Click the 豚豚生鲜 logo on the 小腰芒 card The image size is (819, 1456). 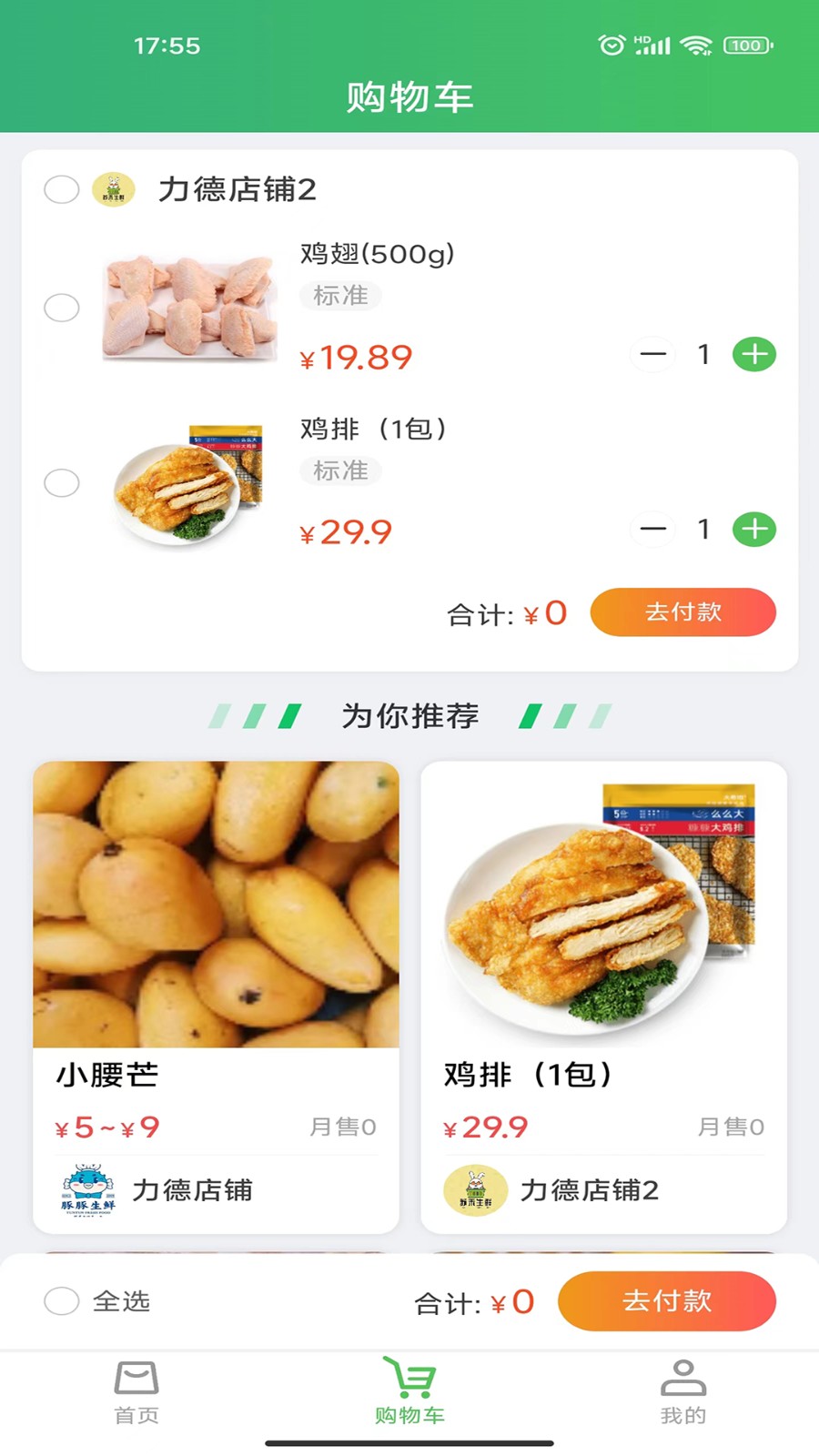(x=86, y=1188)
